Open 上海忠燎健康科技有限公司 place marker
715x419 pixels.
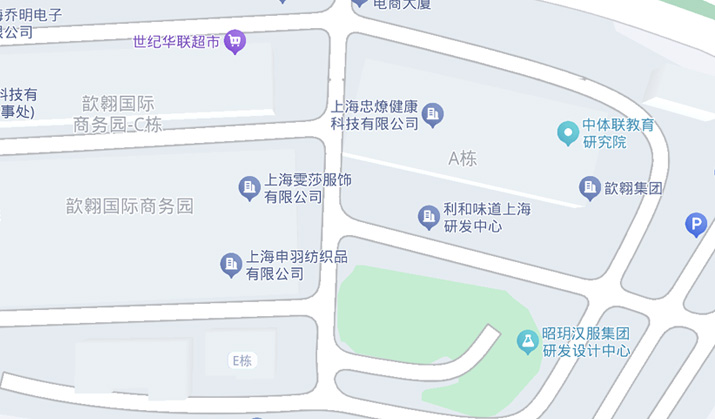[433, 114]
